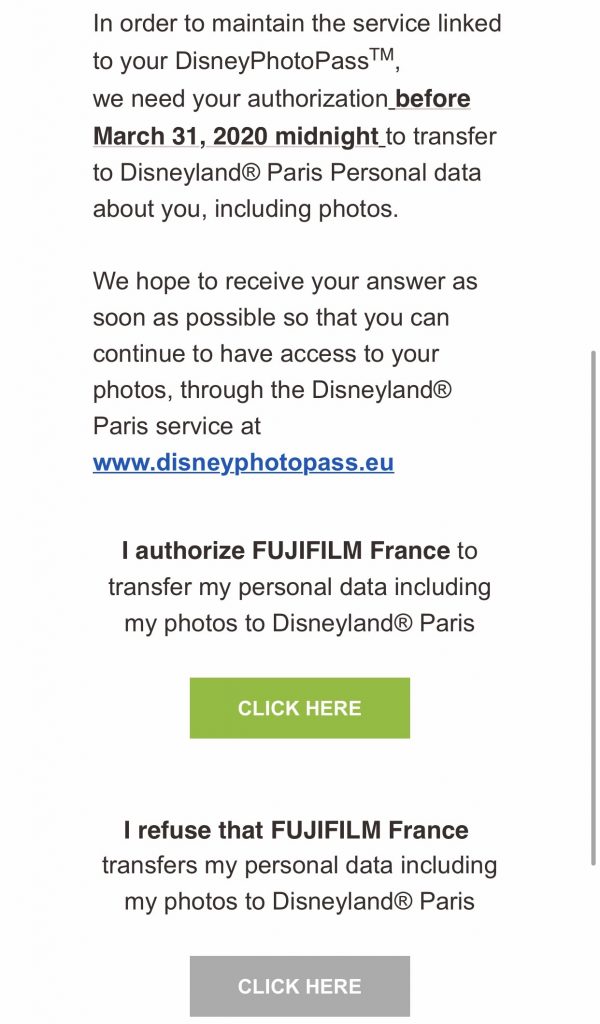This screenshot has height=1024, width=600.
Task: Tap gray CLICK HERE to refuse the transfer
Action: 299,986
